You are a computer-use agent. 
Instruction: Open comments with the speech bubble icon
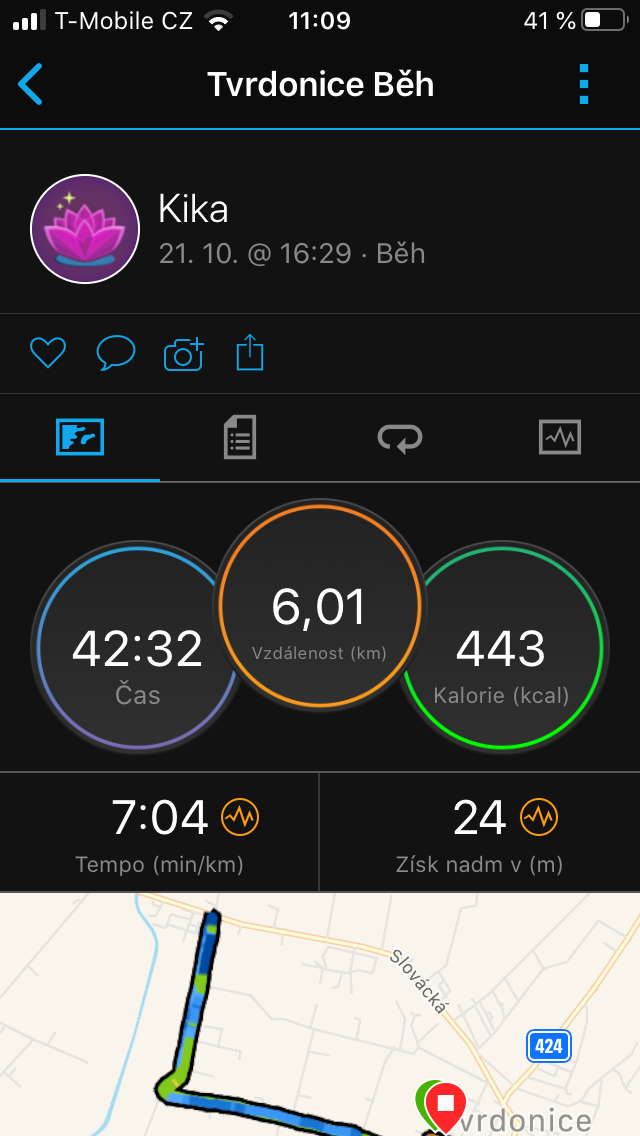coord(116,354)
